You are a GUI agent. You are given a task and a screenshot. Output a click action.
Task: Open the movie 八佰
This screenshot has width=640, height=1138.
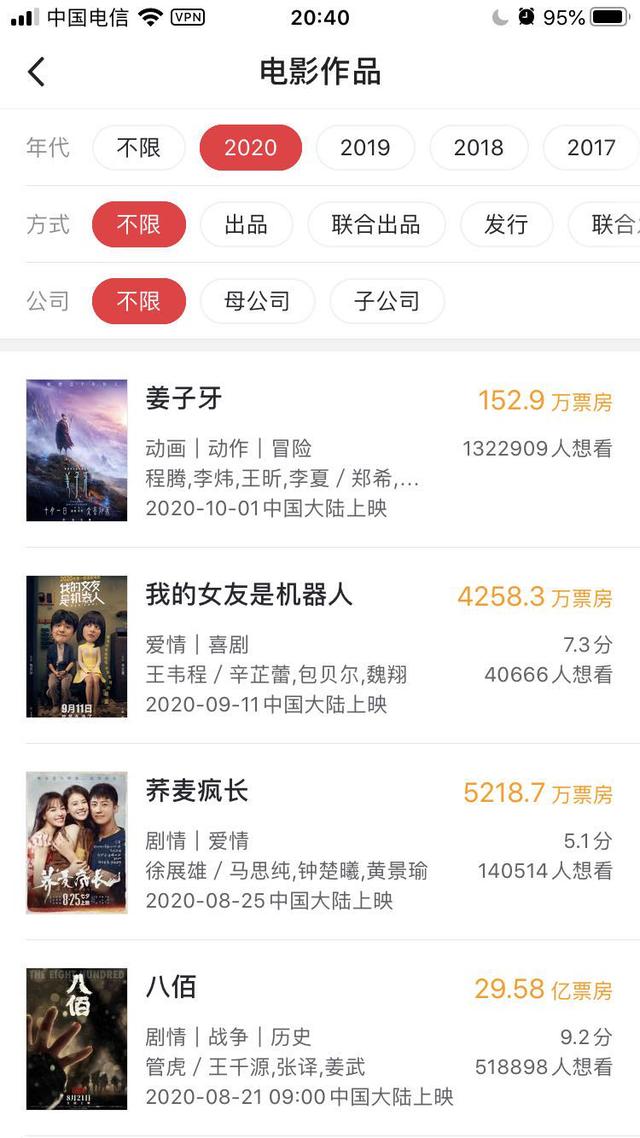click(x=320, y=1038)
